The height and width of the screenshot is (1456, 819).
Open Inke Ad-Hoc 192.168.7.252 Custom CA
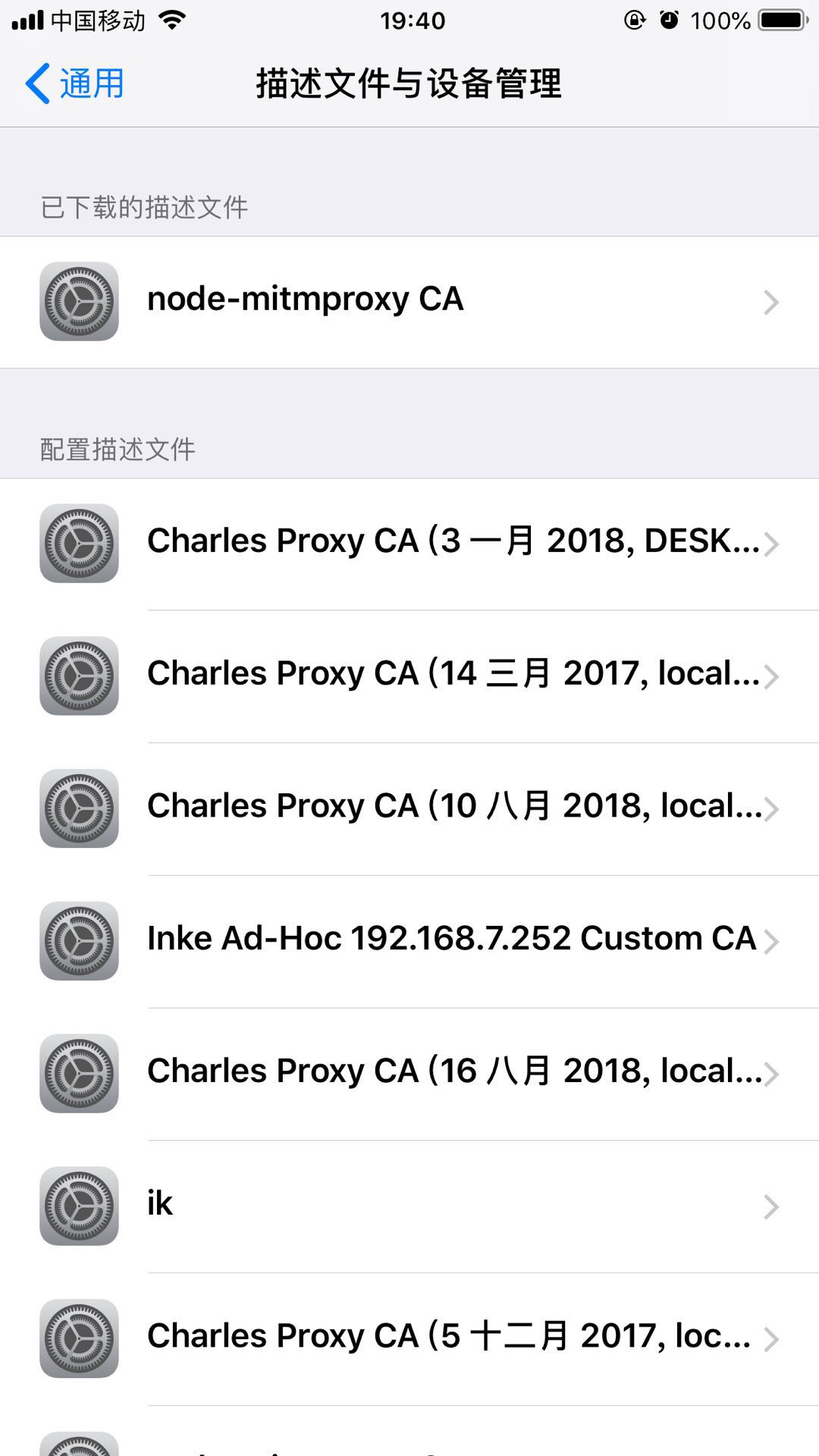[x=409, y=940]
